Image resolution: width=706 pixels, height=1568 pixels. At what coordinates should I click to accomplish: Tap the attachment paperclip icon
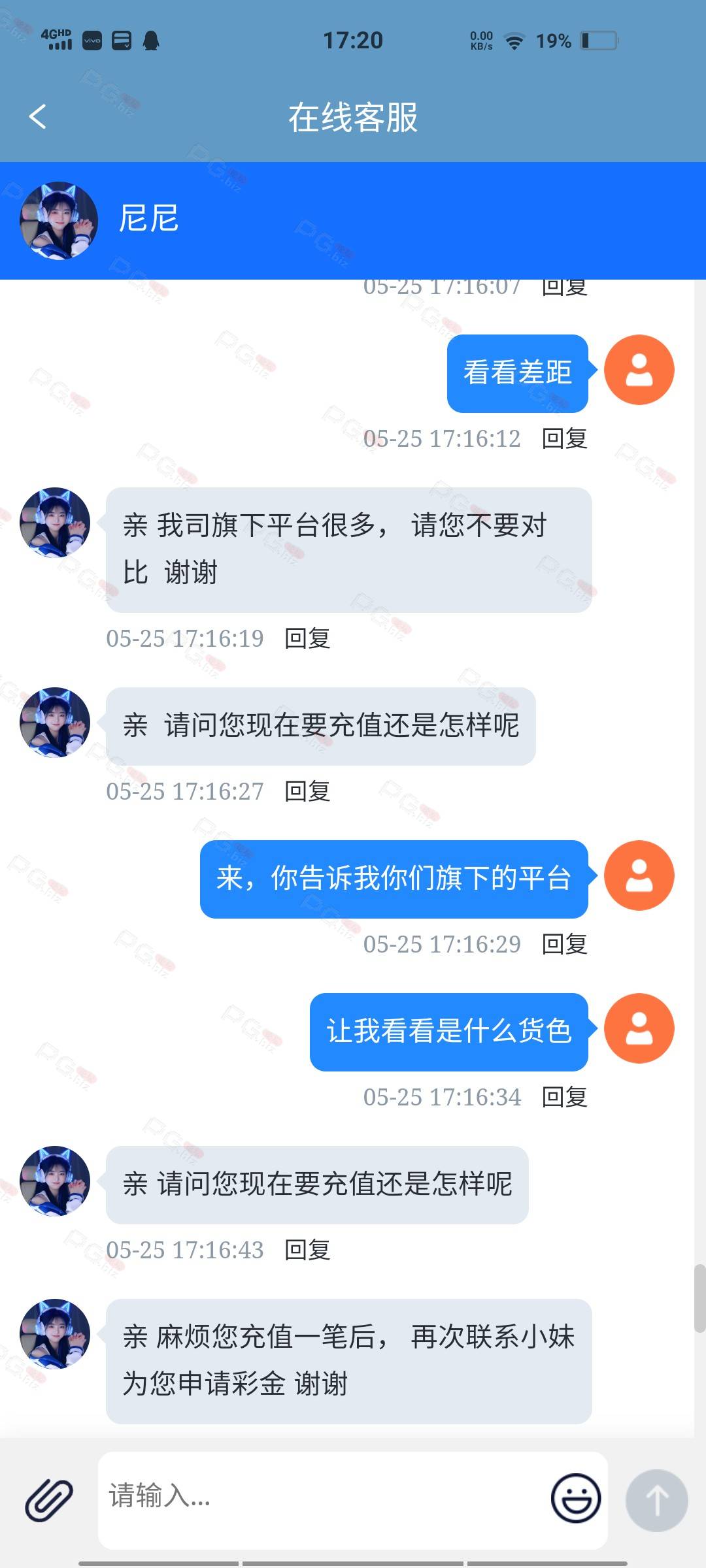point(49,1500)
